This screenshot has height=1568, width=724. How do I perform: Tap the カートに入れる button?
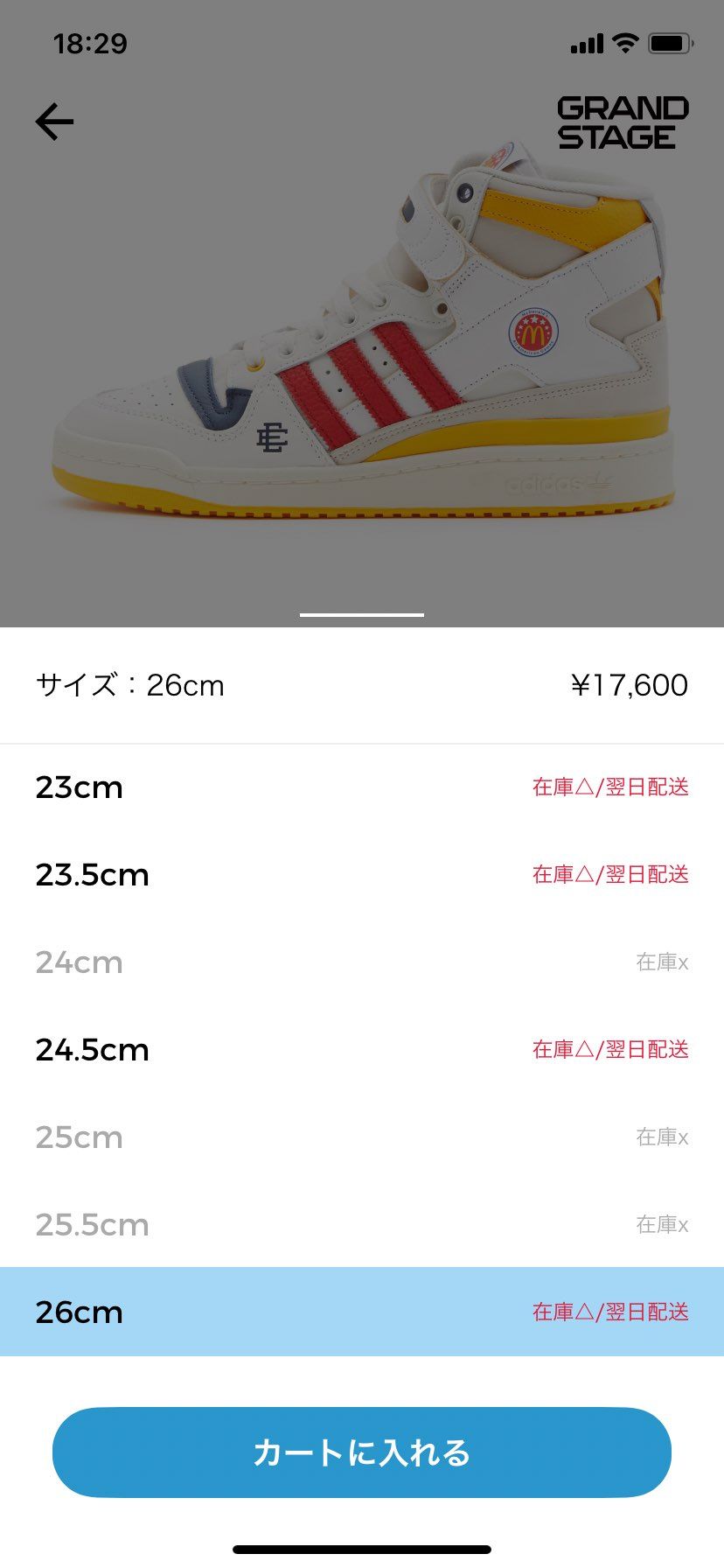pos(362,1452)
